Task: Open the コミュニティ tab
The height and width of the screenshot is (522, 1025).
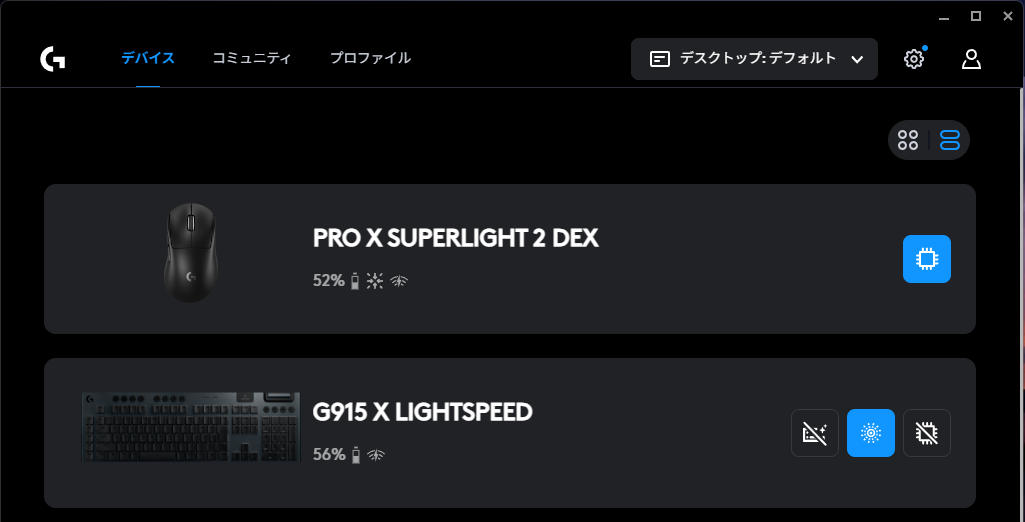Action: (252, 58)
